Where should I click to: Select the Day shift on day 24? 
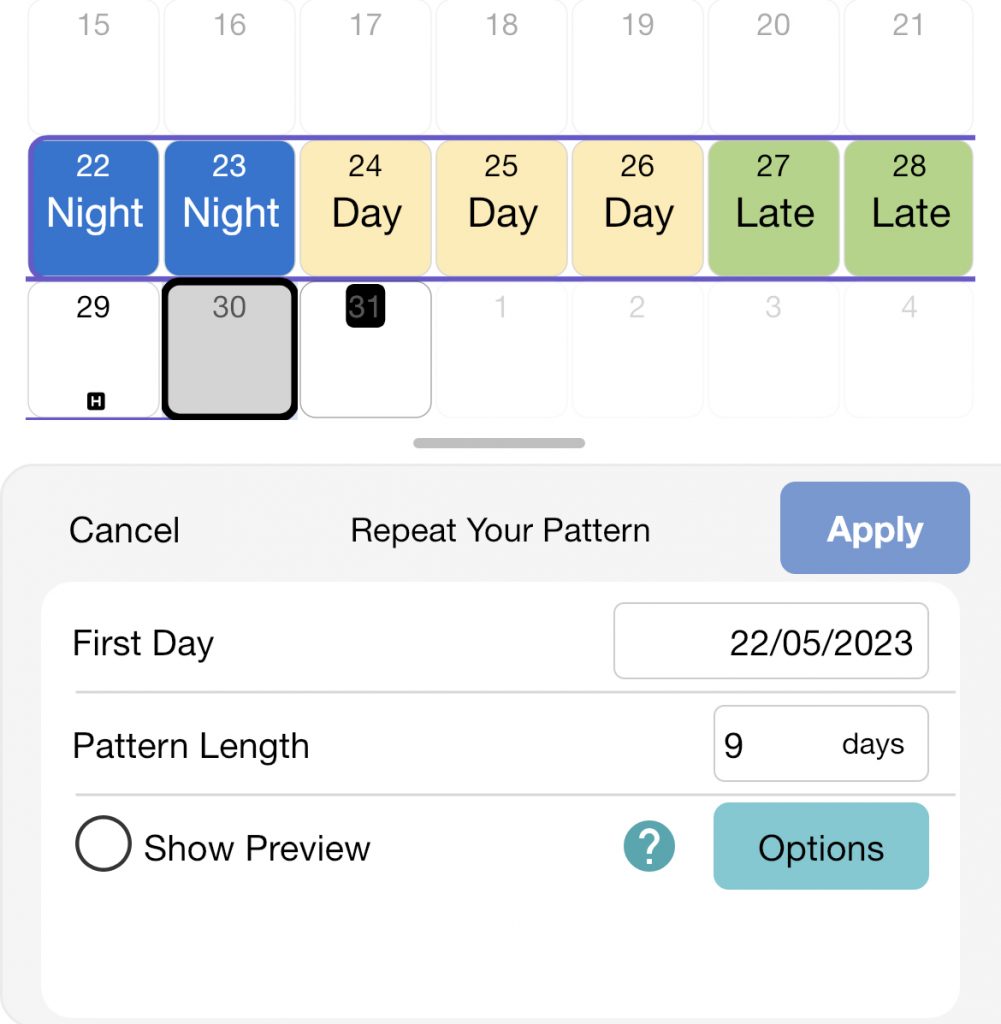click(x=365, y=205)
